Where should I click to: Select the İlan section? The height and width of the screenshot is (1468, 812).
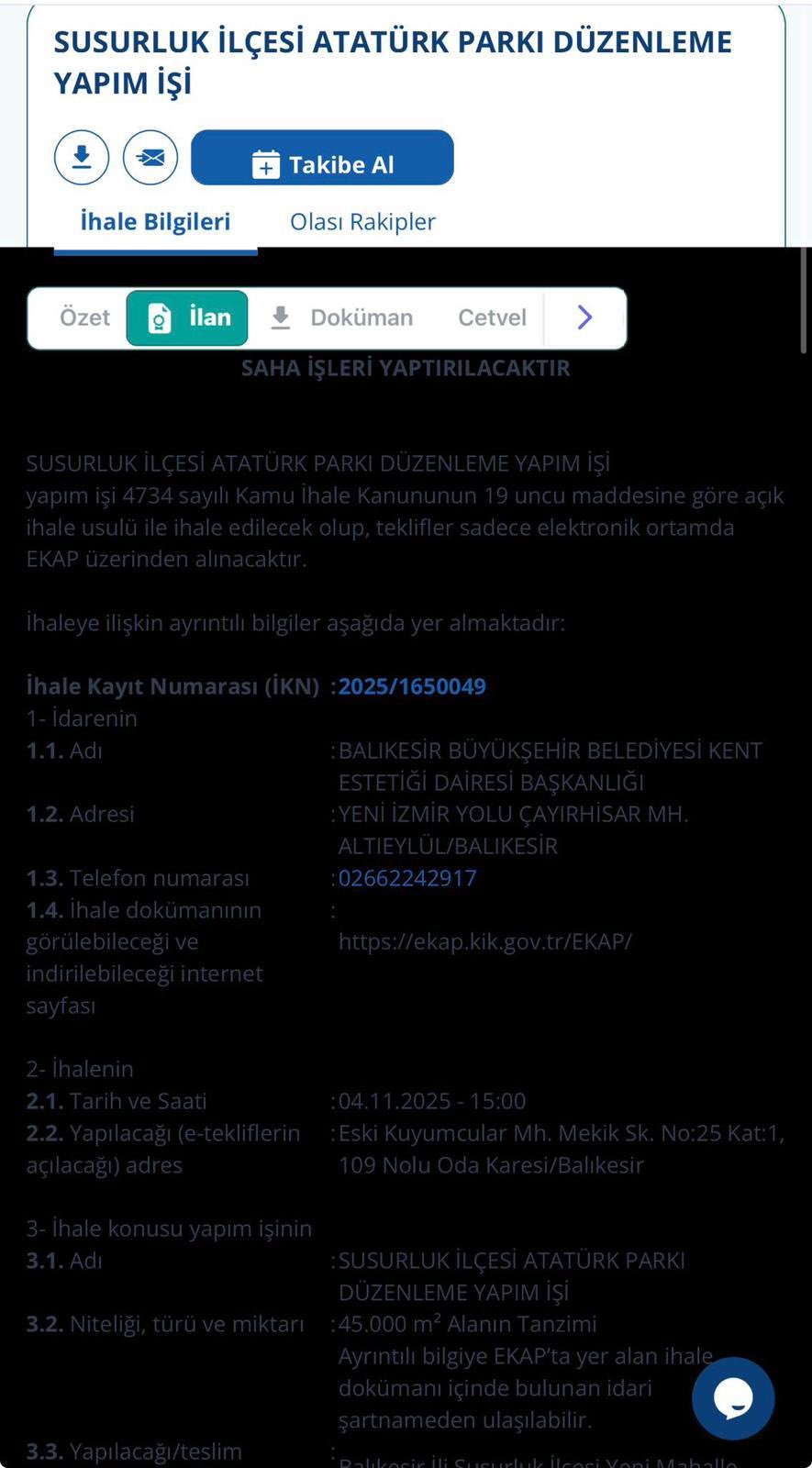(x=187, y=317)
